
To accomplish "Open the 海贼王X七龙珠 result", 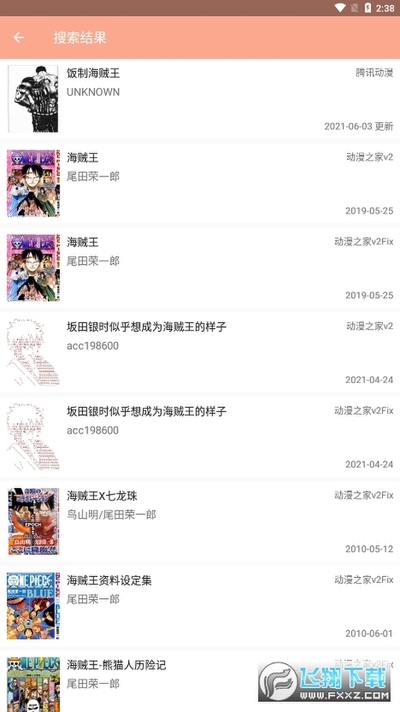I will [200, 521].
